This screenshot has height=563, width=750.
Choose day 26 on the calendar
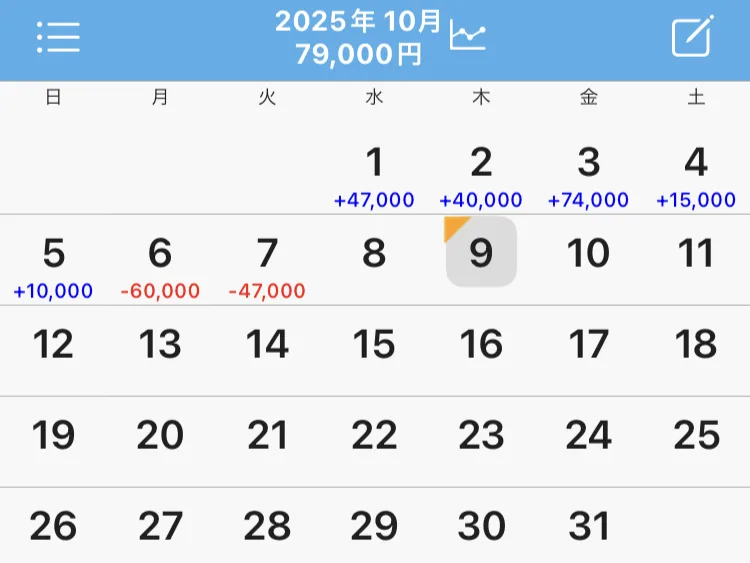(x=53, y=526)
